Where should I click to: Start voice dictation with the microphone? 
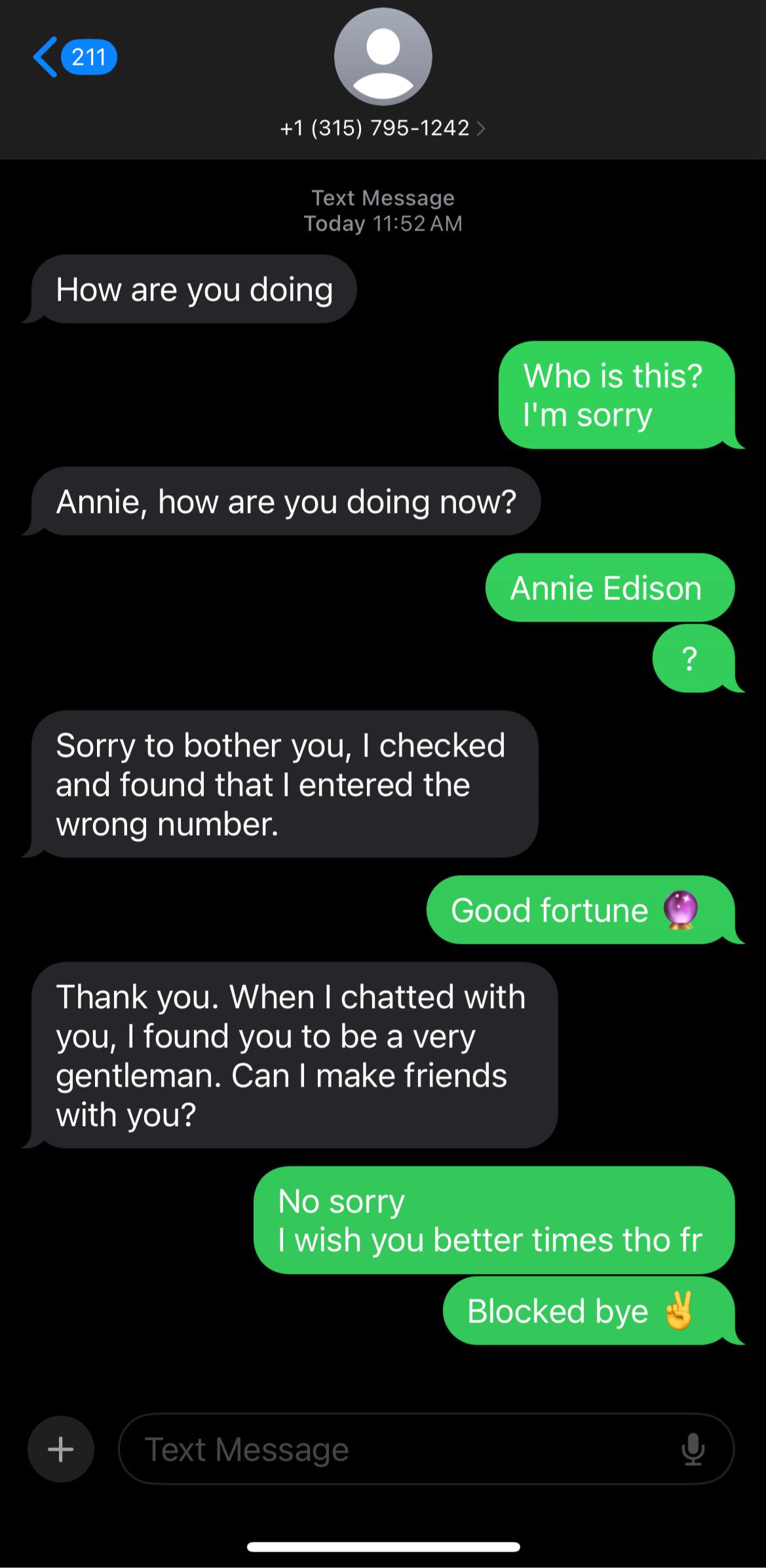(693, 1448)
